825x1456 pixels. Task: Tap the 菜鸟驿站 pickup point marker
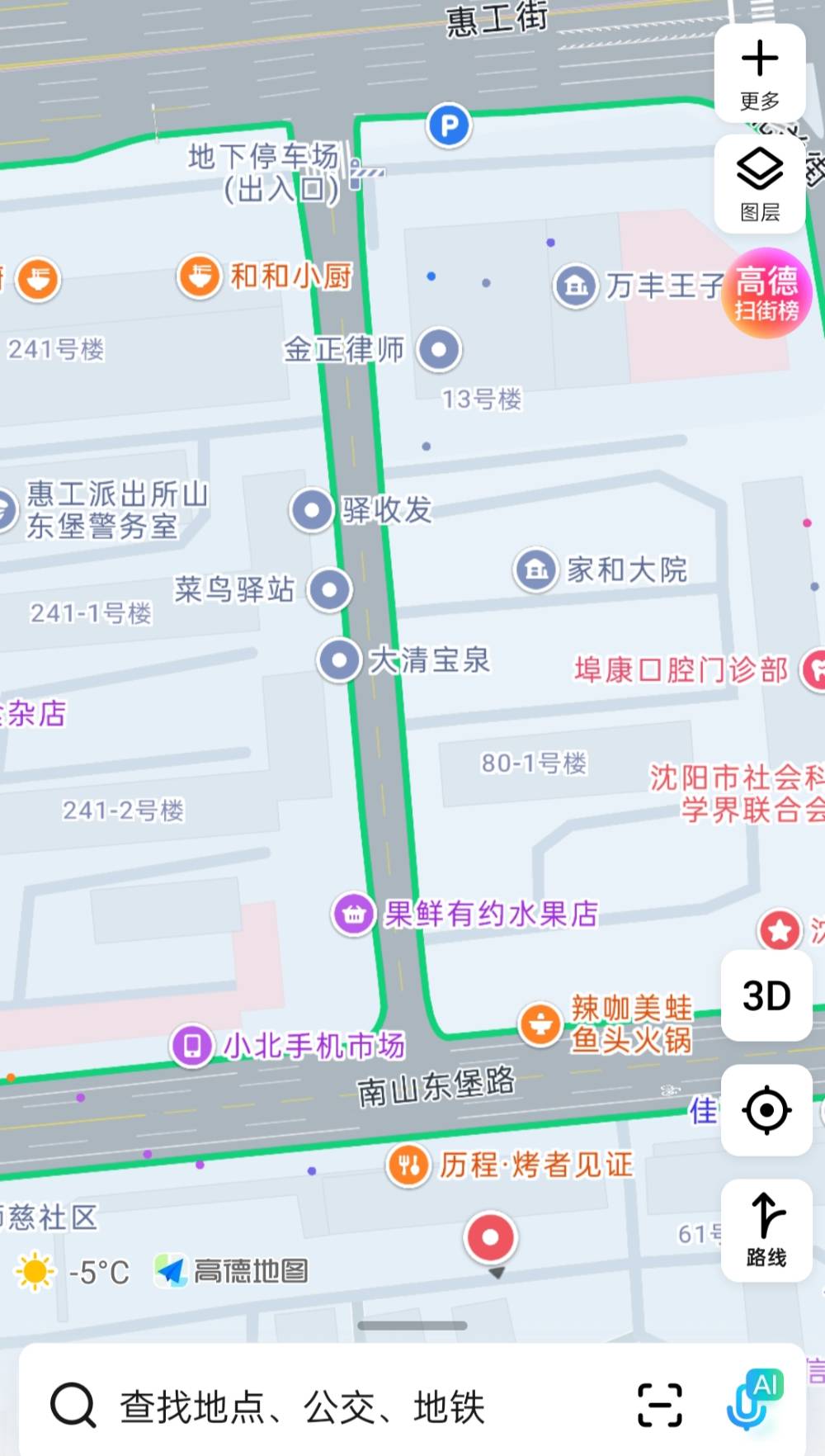330,590
